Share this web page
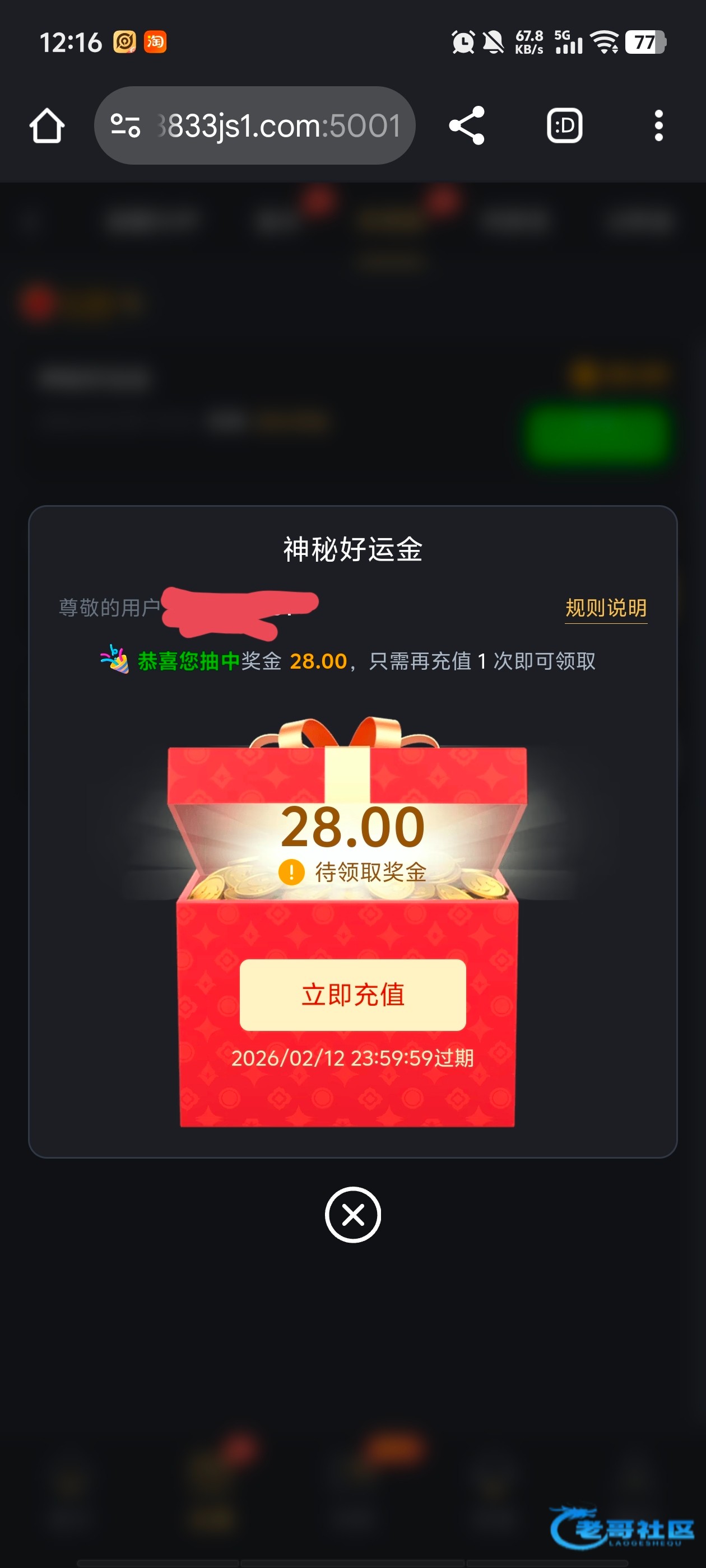The image size is (706, 1568). (x=467, y=126)
